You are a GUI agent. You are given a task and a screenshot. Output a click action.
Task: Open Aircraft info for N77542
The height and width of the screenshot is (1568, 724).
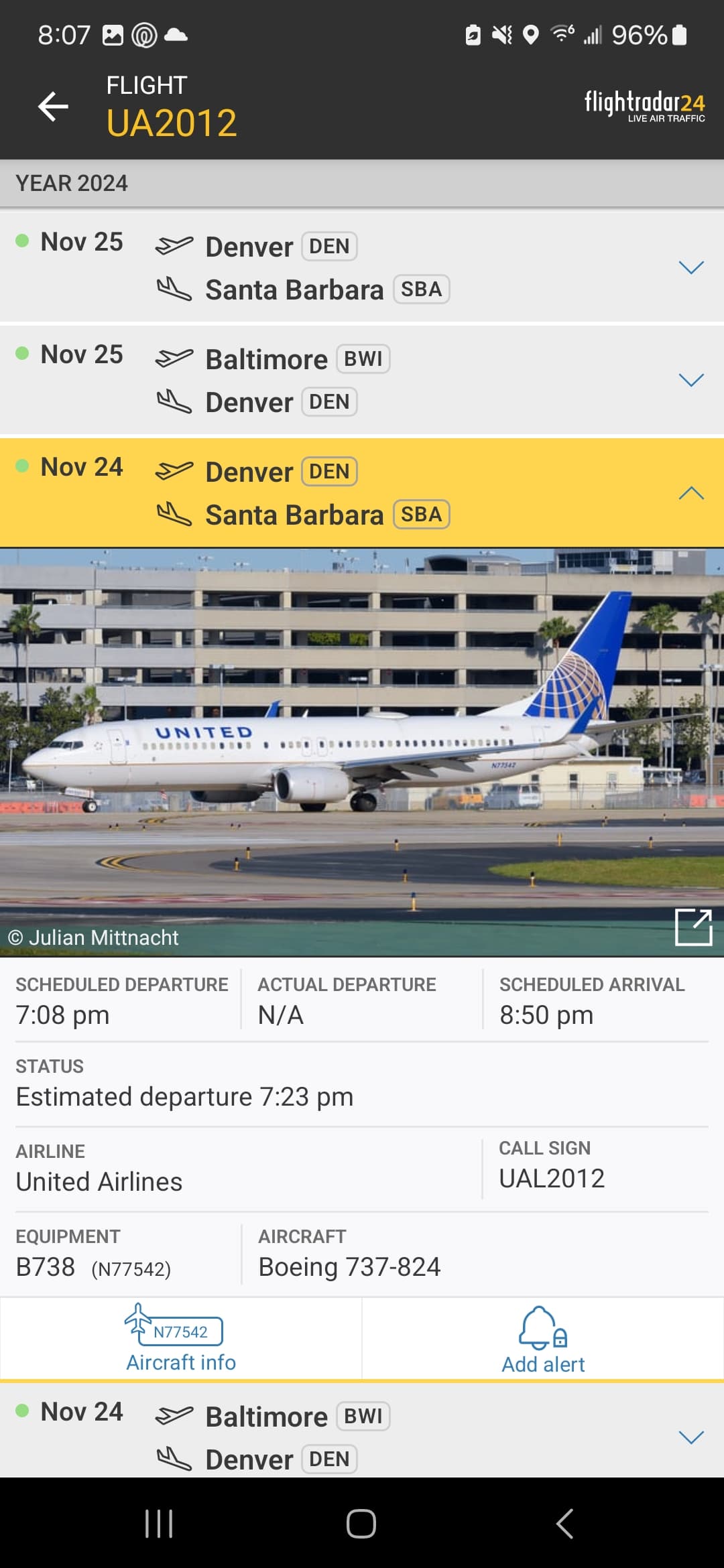pos(181,1340)
